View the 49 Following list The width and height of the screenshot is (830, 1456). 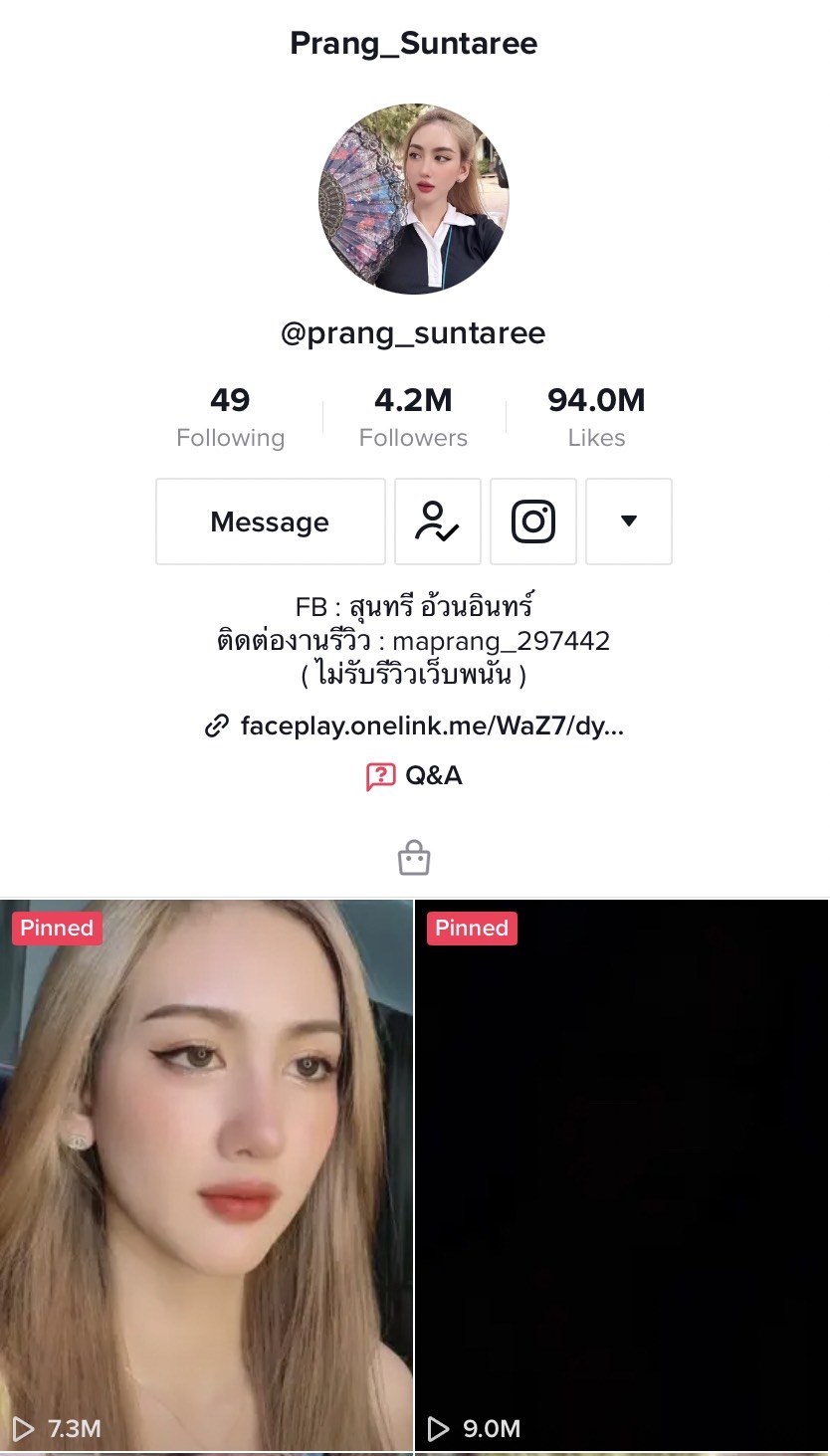pos(230,417)
